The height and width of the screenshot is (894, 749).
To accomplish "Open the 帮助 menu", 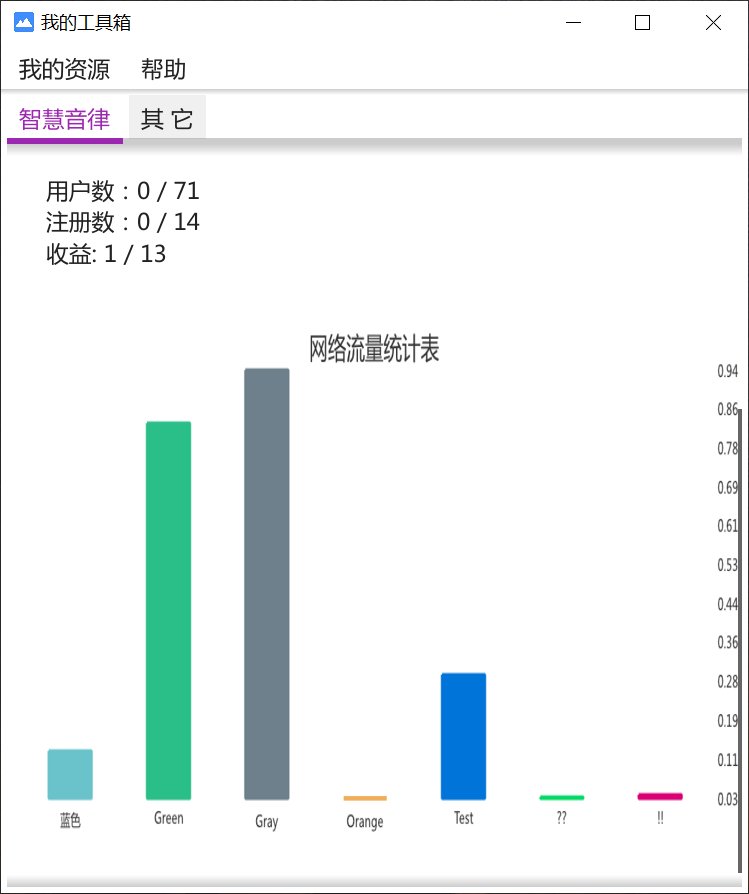I will click(x=163, y=69).
